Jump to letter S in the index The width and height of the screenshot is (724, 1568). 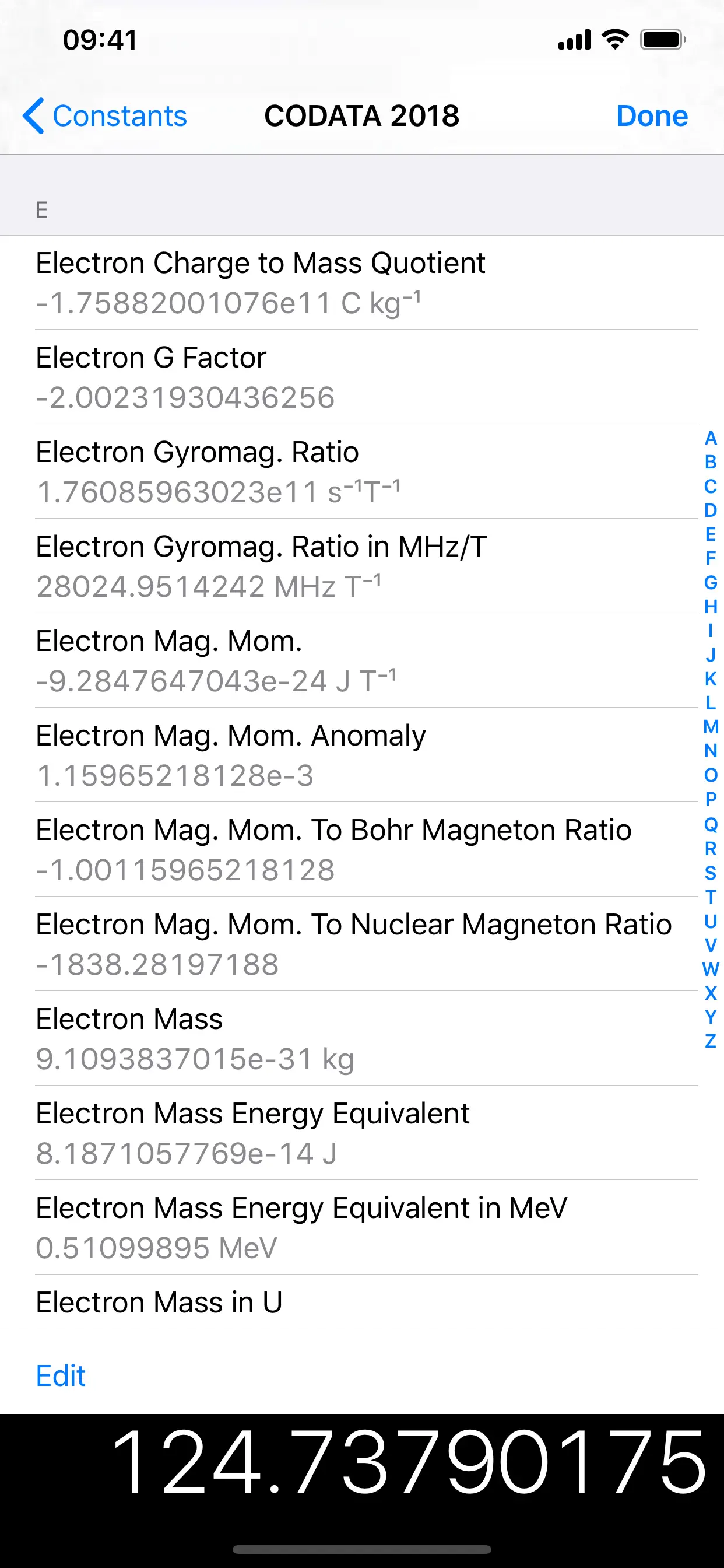coord(711,872)
